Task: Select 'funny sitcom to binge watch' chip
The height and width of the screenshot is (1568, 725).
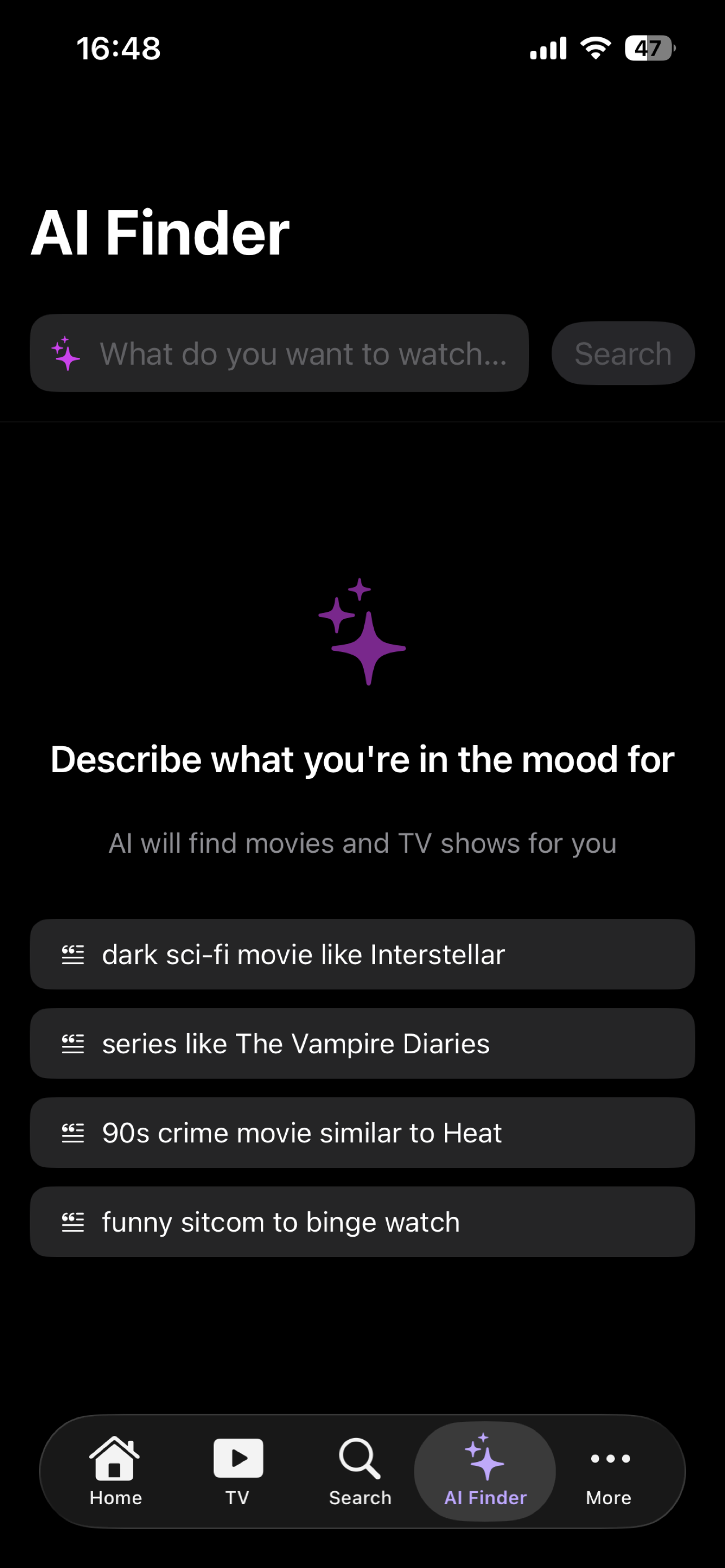Action: click(x=362, y=1221)
